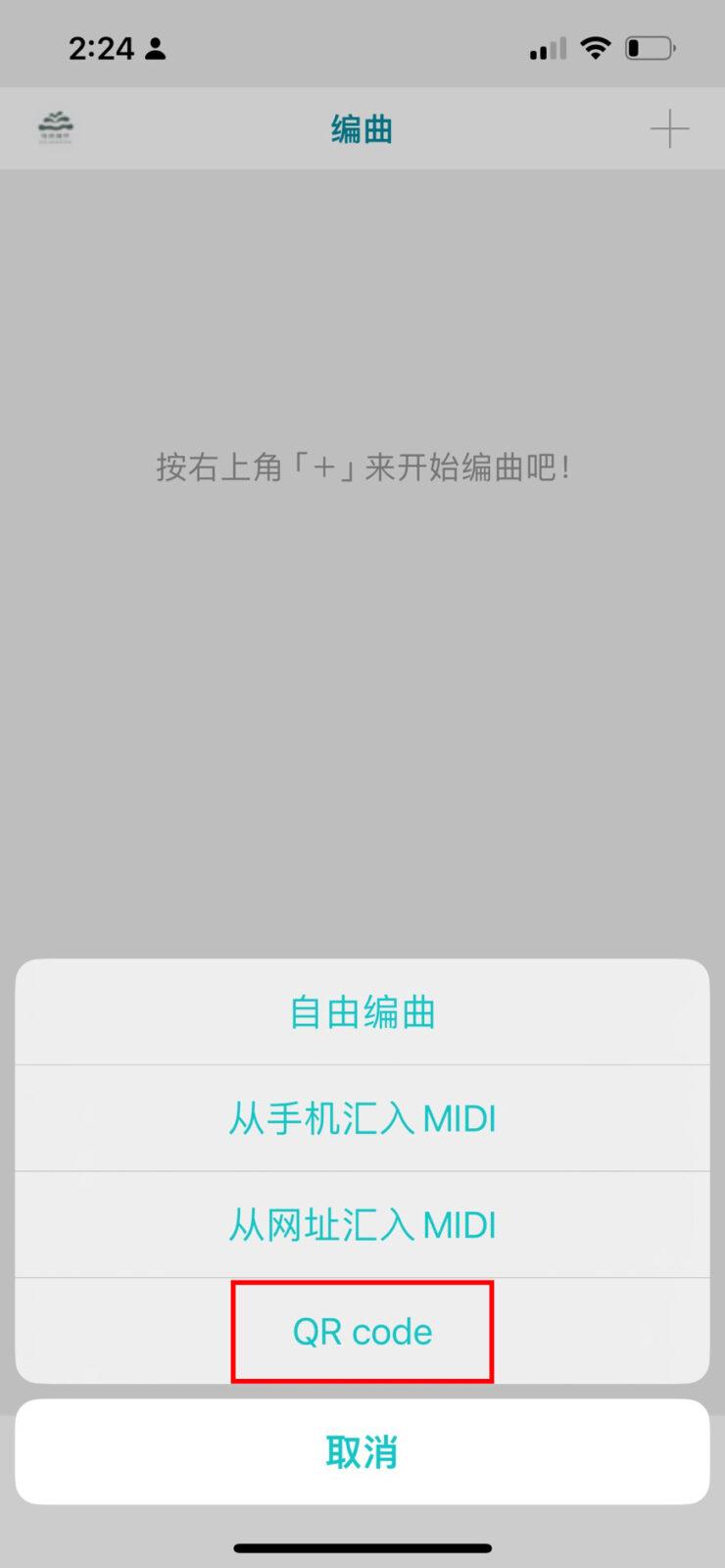Dismiss the sheet with 取消

[362, 1451]
